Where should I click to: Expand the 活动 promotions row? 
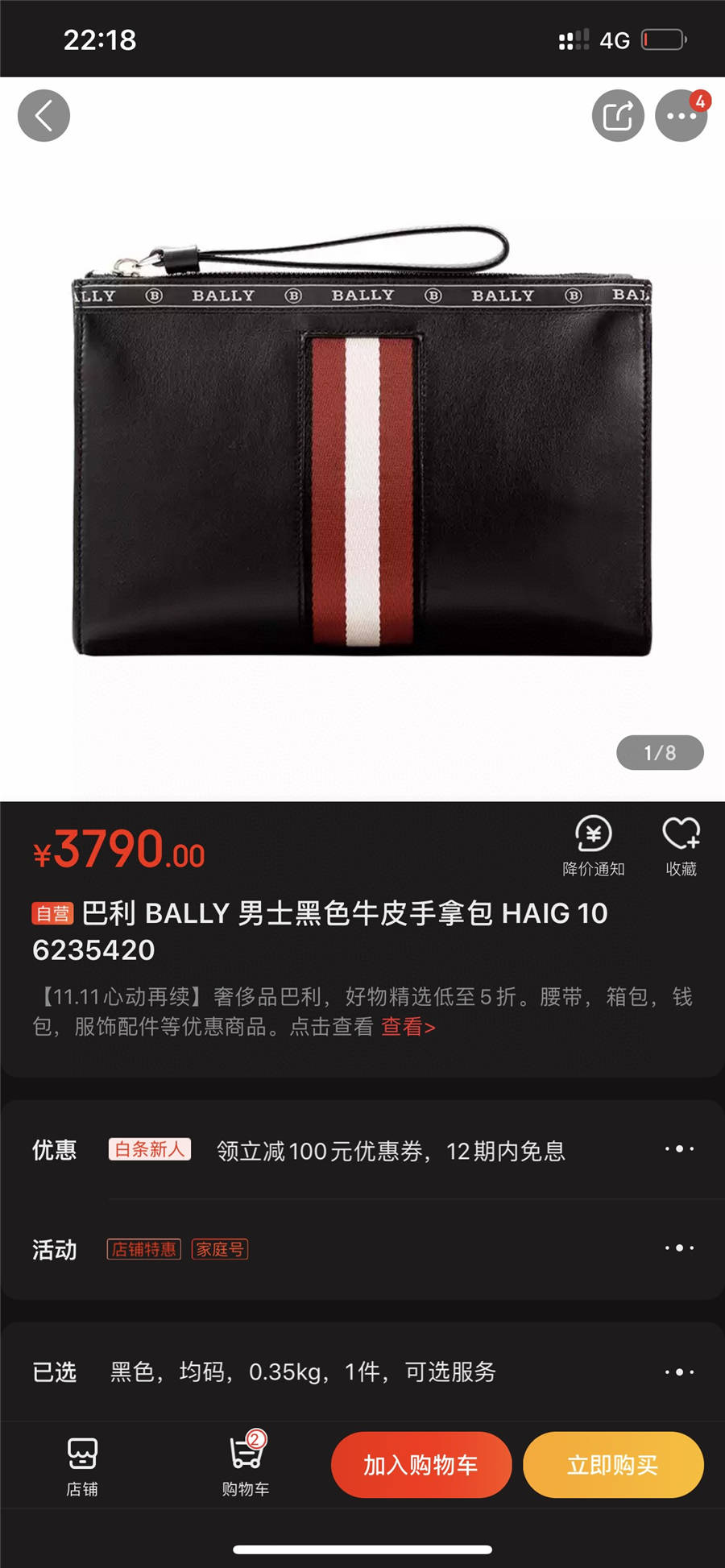pos(679,1248)
